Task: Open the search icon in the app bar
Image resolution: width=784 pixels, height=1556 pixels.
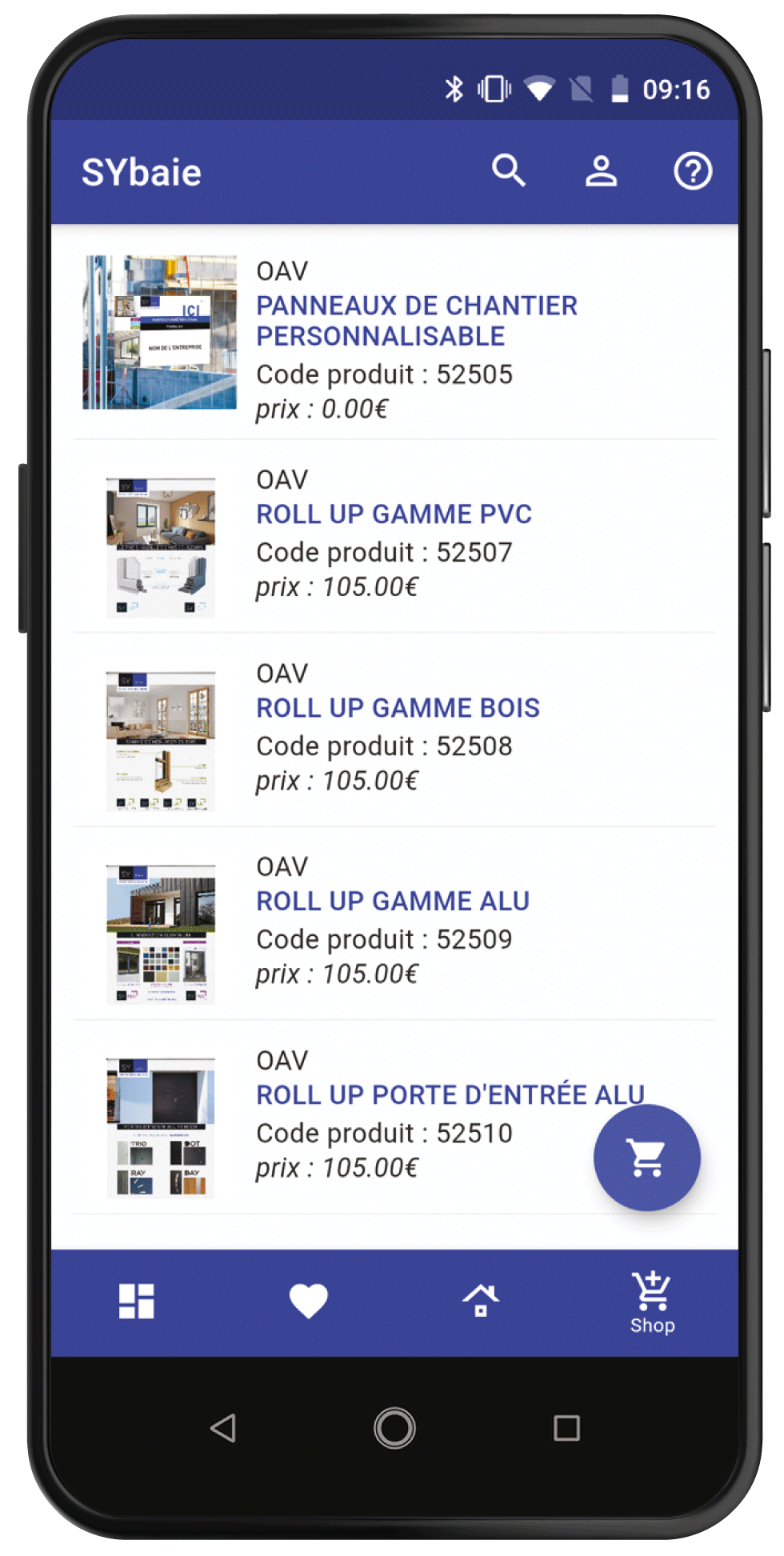Action: (509, 171)
